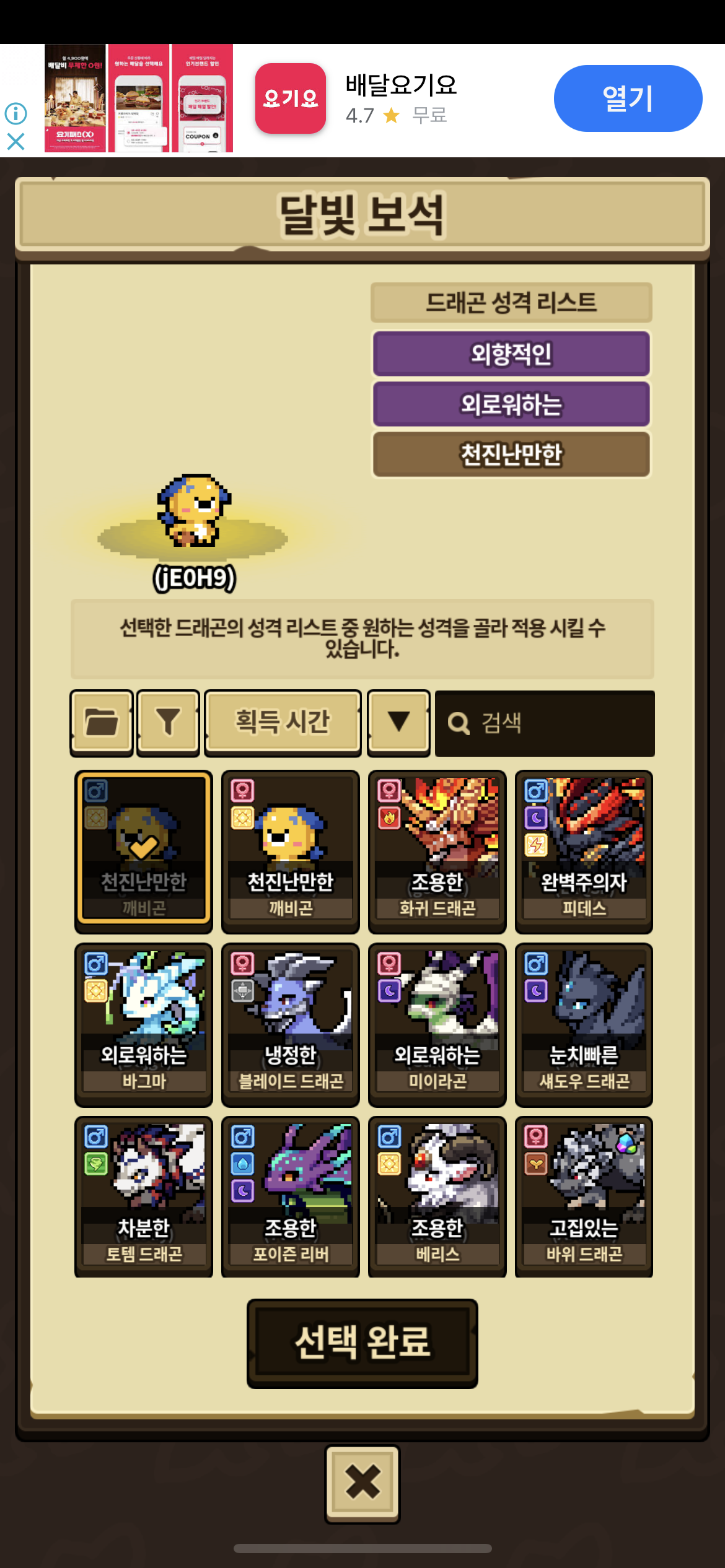Select the 눈치빠른 섀도우 드래곤 card
Screen dimensions: 725x1568
point(584,1024)
